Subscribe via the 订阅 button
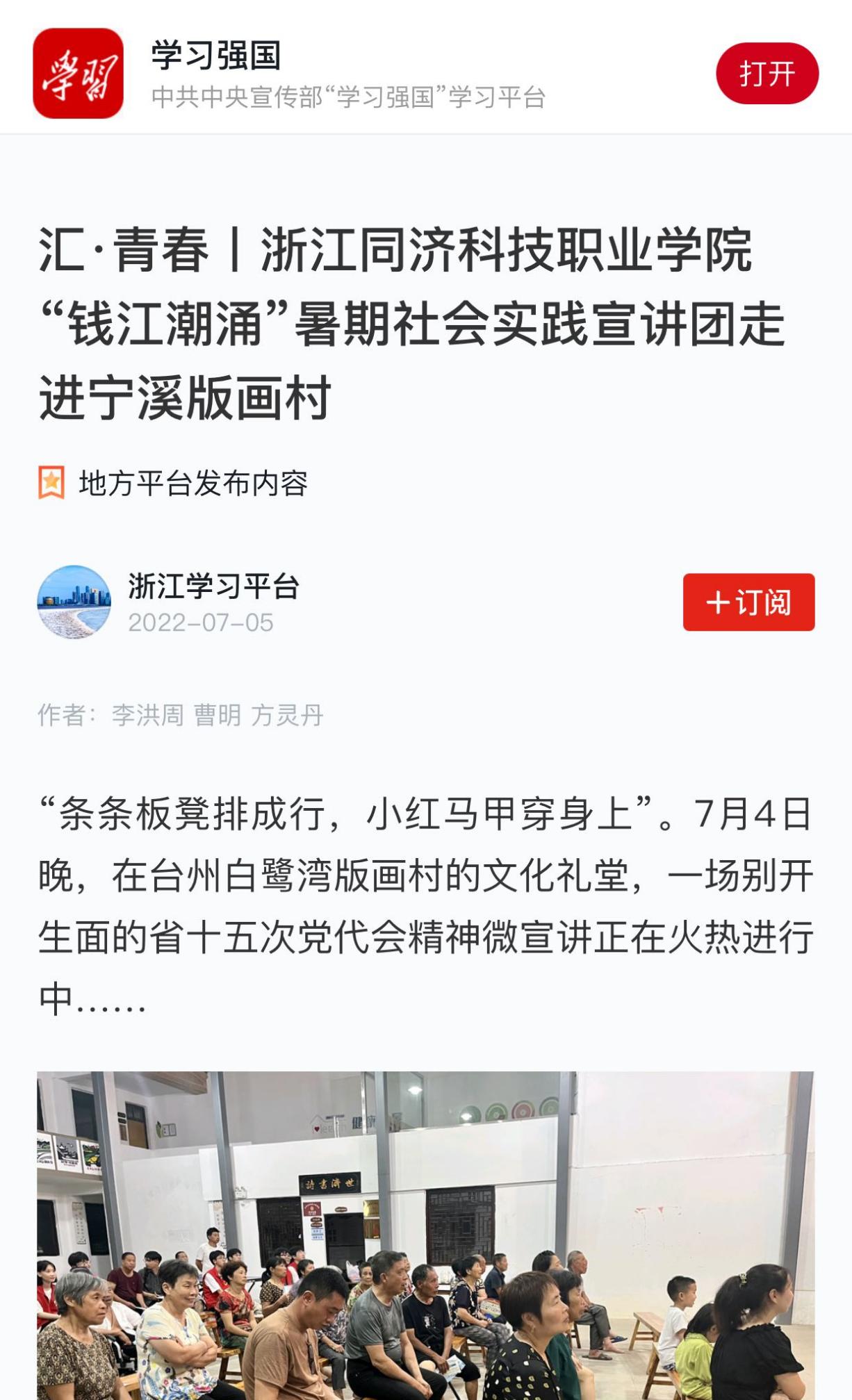Screen dimensions: 852x1400 748,602
